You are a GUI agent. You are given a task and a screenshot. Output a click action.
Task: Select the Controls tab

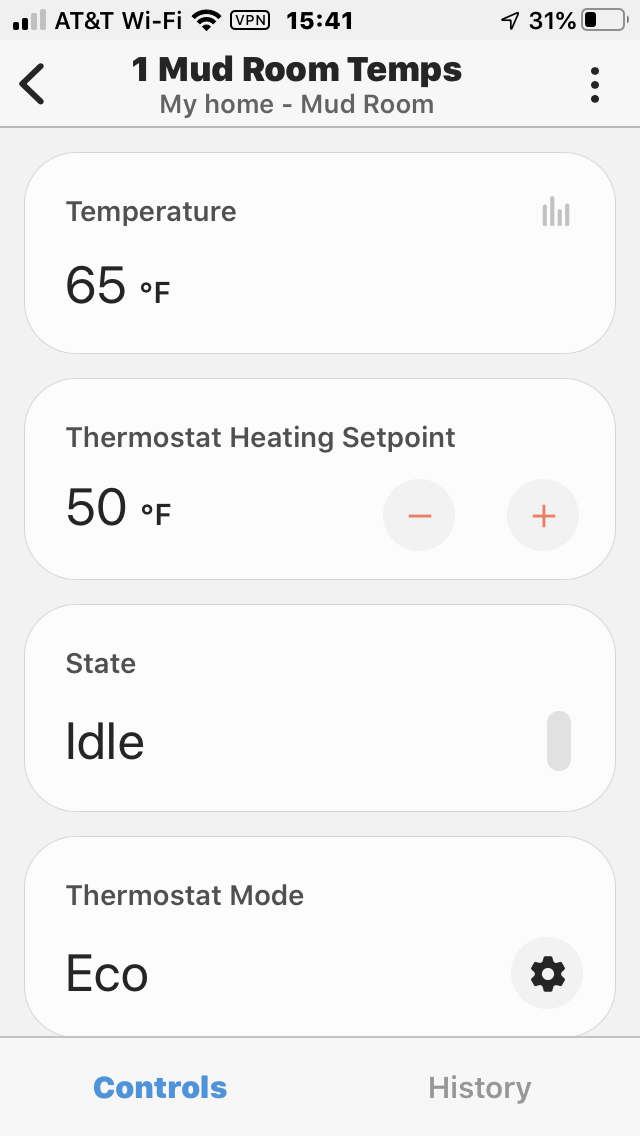point(160,1087)
